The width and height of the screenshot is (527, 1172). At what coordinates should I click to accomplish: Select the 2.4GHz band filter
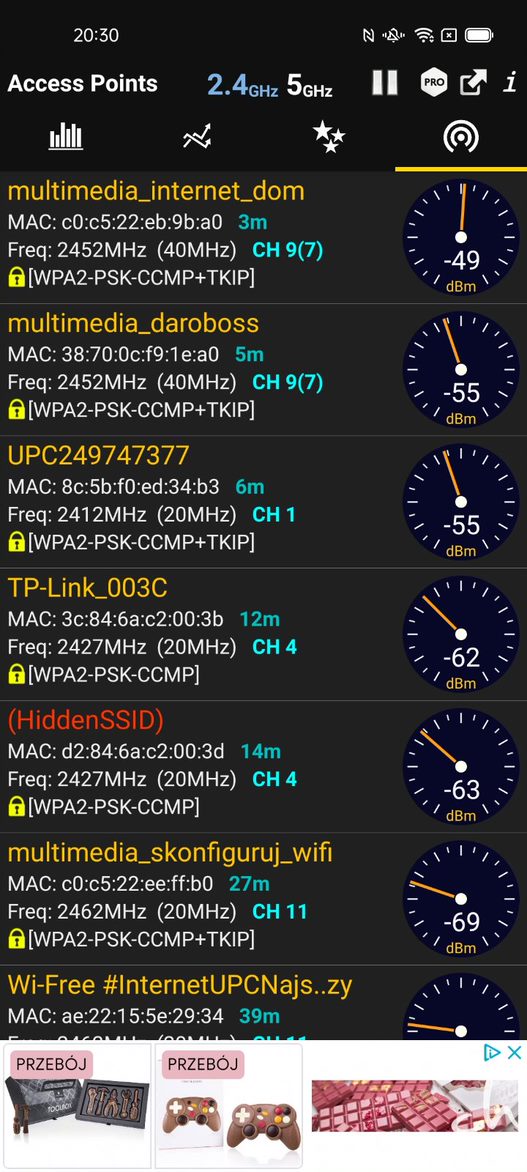point(242,84)
